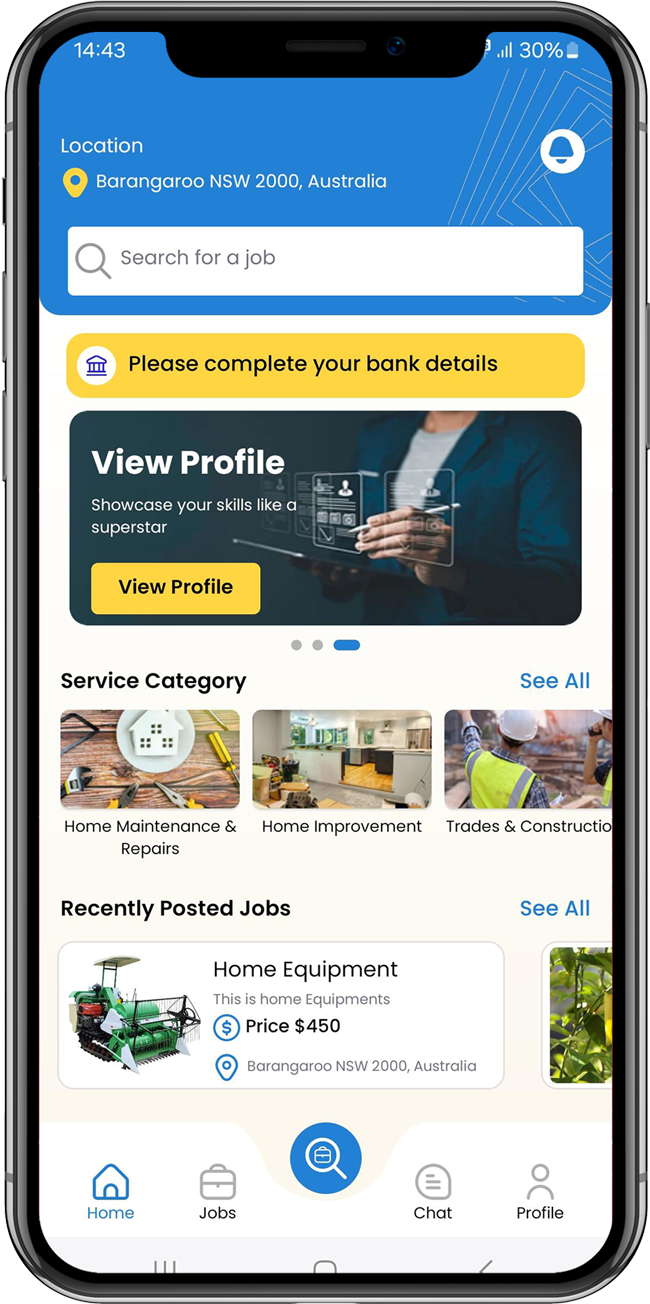Switch to the Profile tab
Image resolution: width=650 pixels, height=1304 pixels.
(x=540, y=1192)
